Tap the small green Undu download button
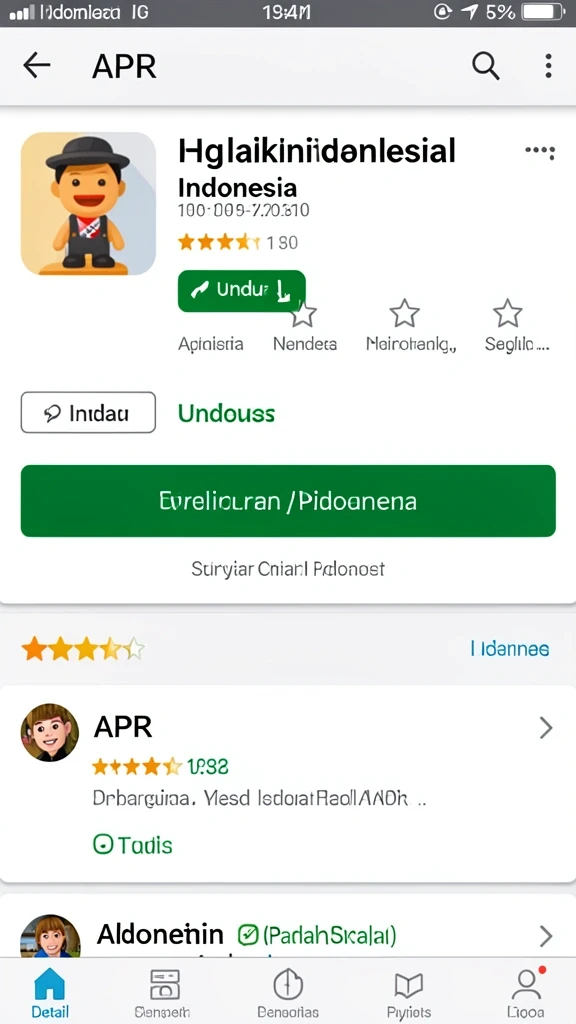 tap(241, 291)
